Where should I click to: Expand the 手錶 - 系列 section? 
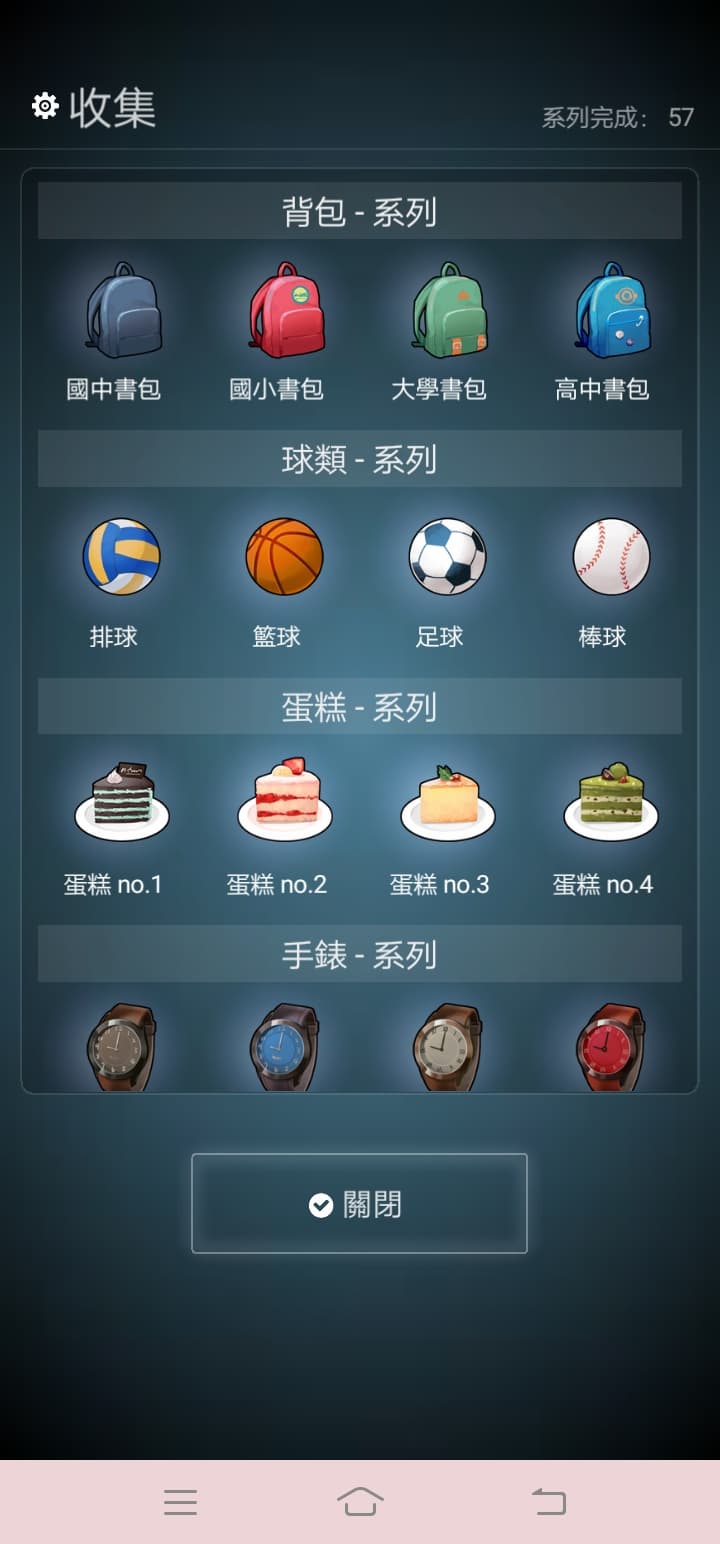(358, 954)
